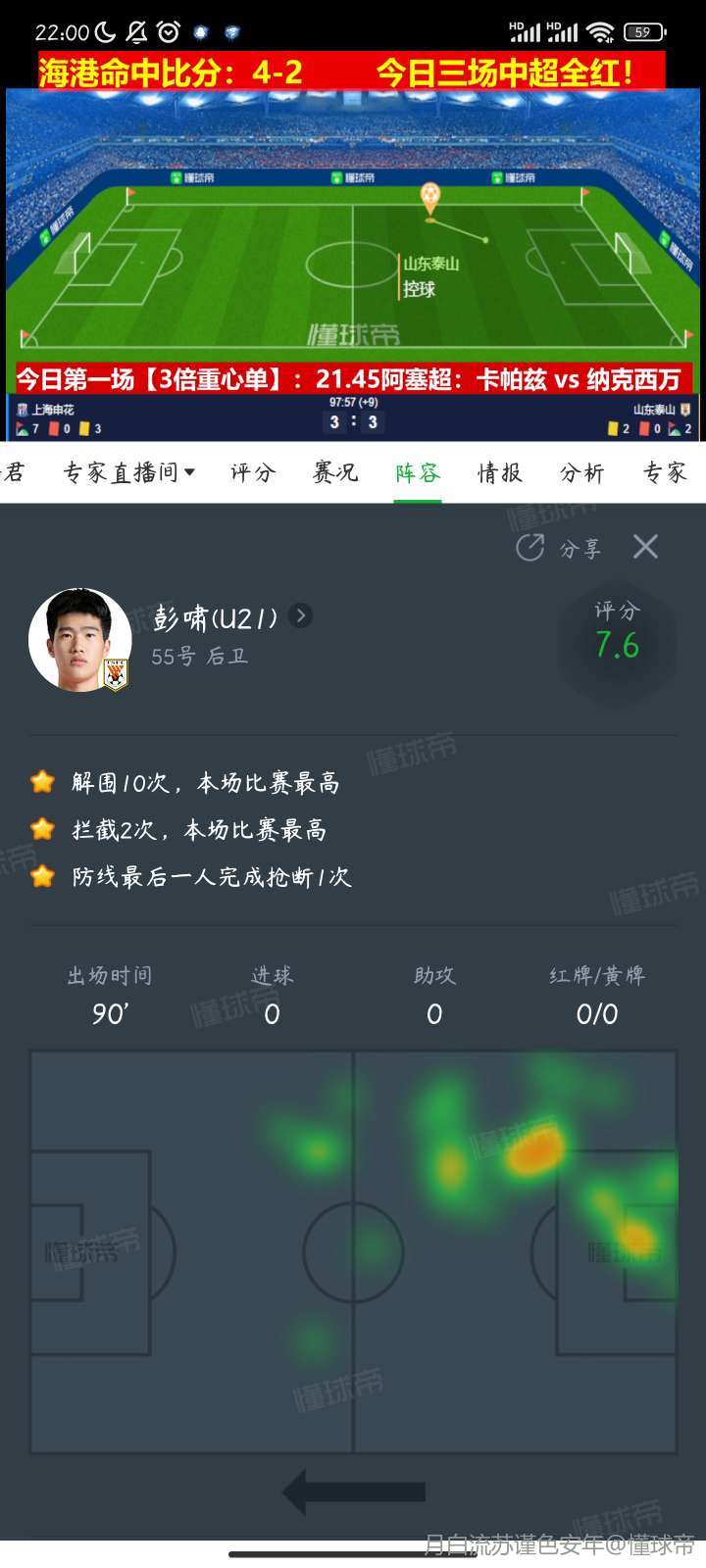
Task: Switch to the 专家 tab
Action: coord(665,472)
